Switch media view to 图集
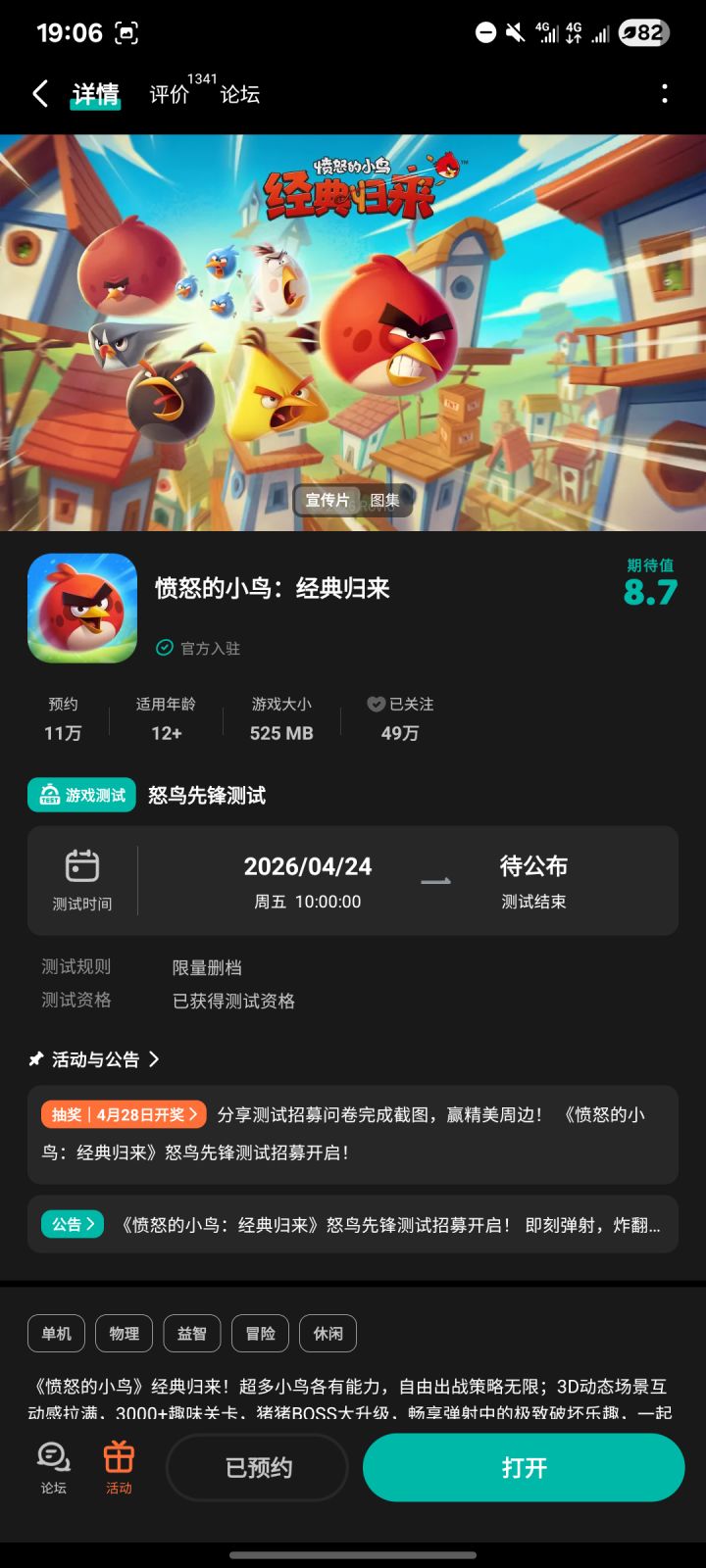 [x=387, y=500]
